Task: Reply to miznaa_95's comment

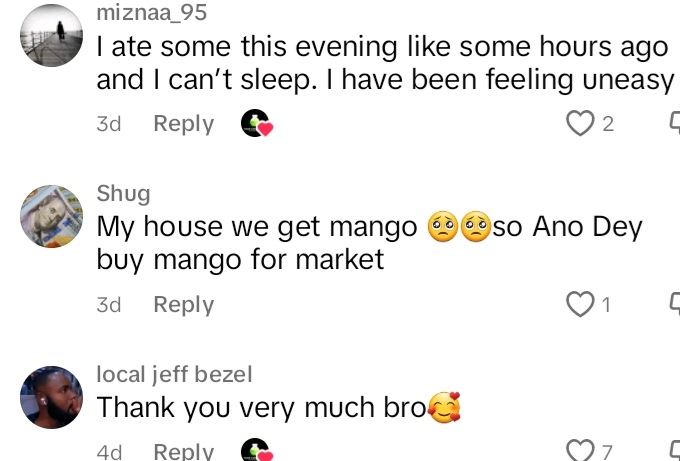Action: [x=183, y=124]
